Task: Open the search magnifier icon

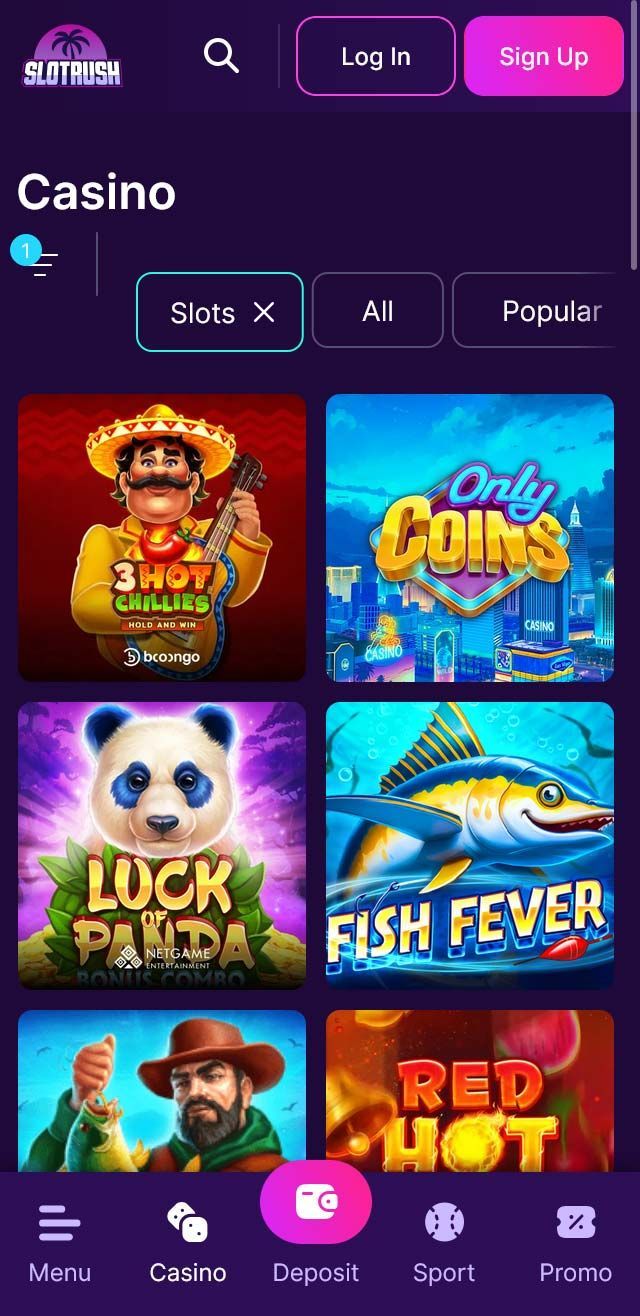Action: (x=221, y=56)
